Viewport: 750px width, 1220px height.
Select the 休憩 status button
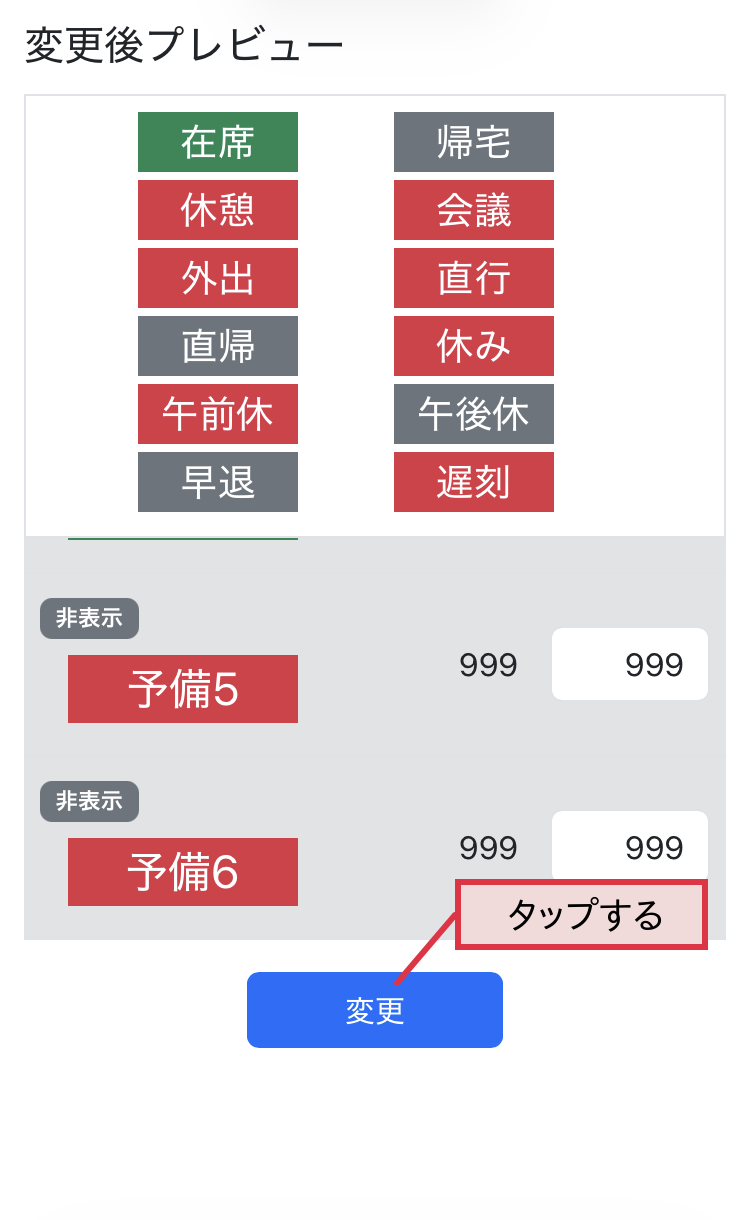[x=217, y=210]
